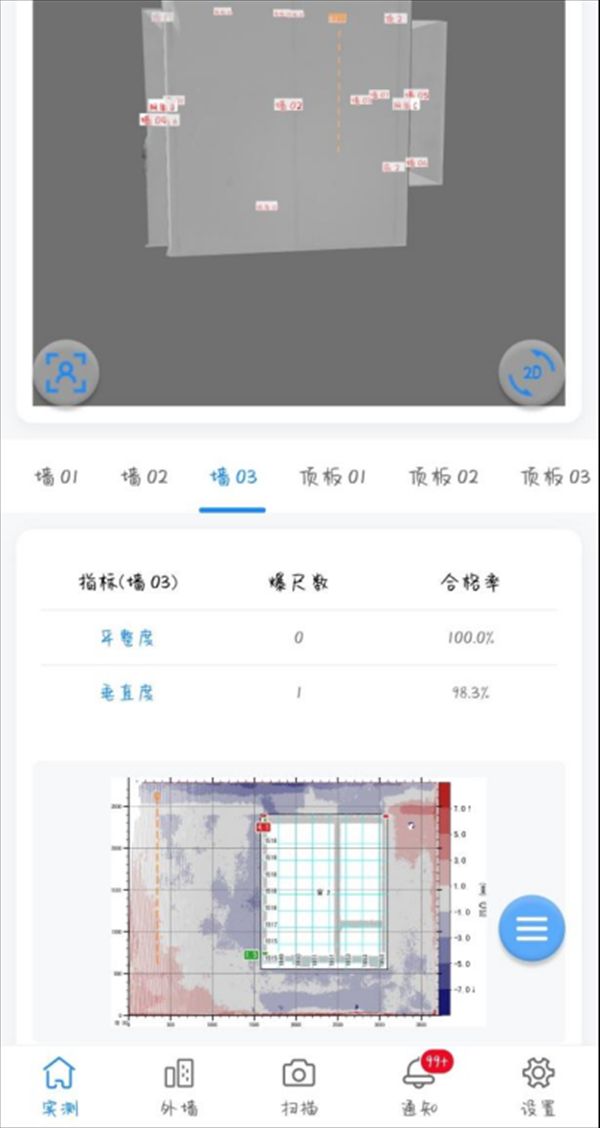Screen dimensions: 600x1128
Task: Select the 墙03 tab
Action: pos(233,477)
